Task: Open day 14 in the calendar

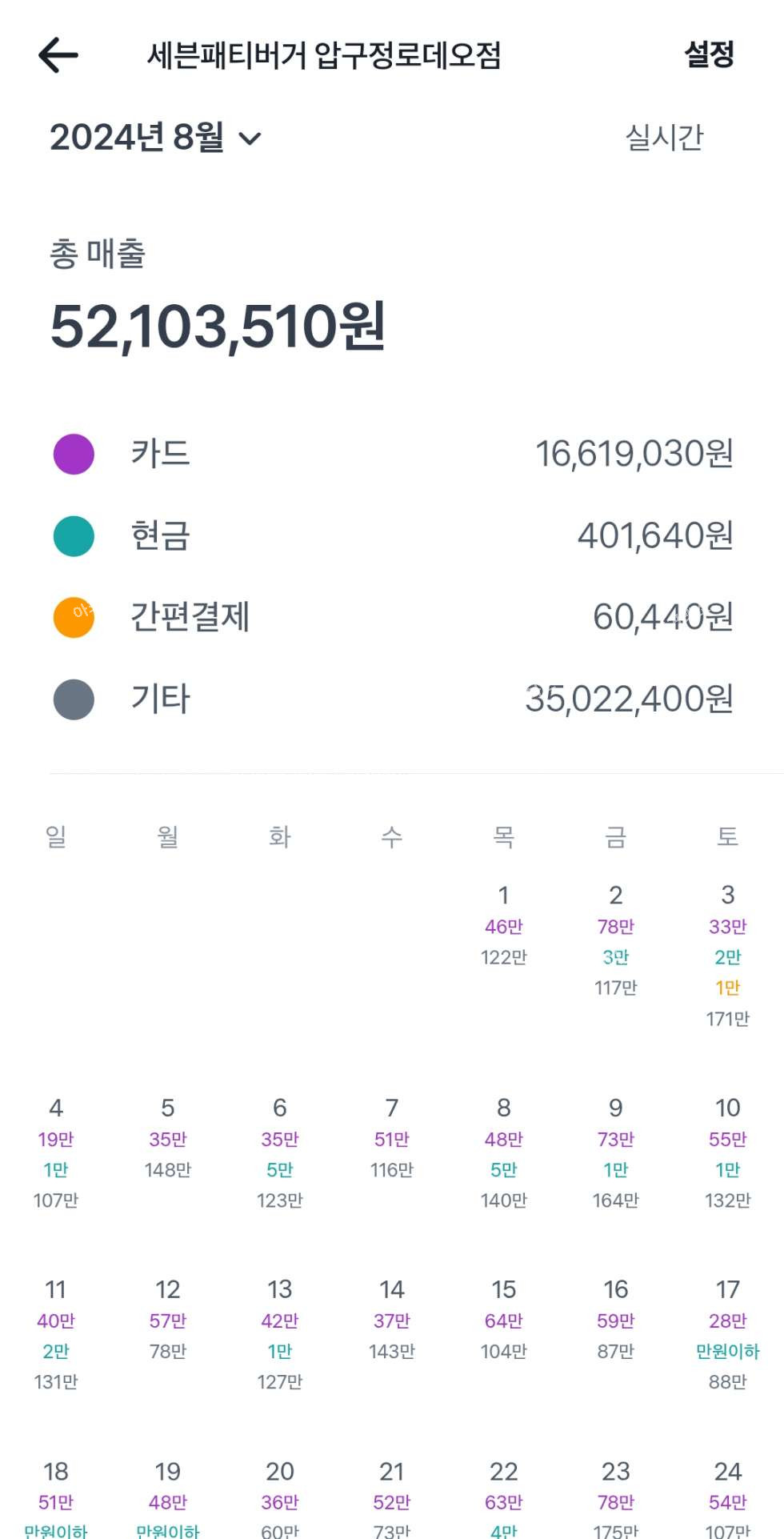Action: click(x=391, y=1320)
